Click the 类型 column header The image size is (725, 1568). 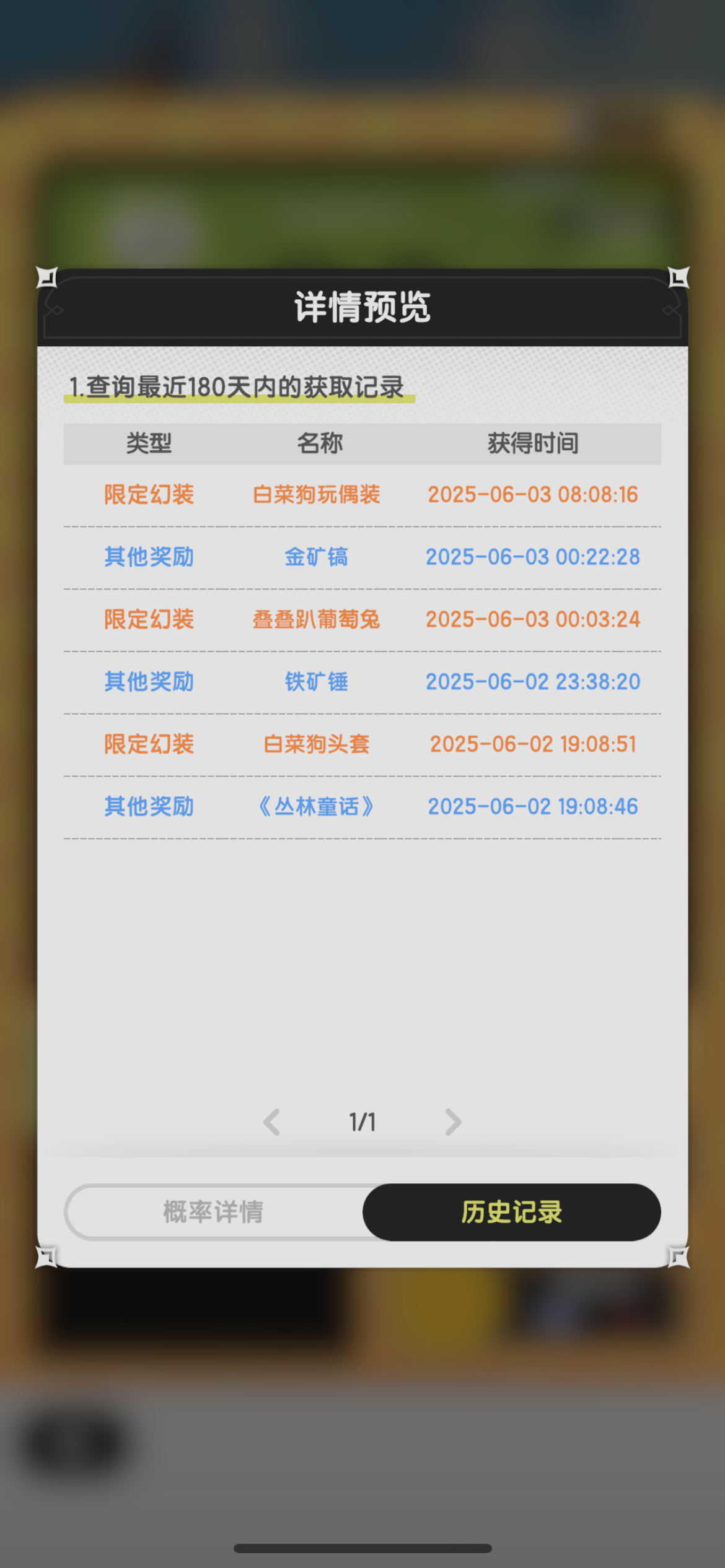pyautogui.click(x=149, y=443)
